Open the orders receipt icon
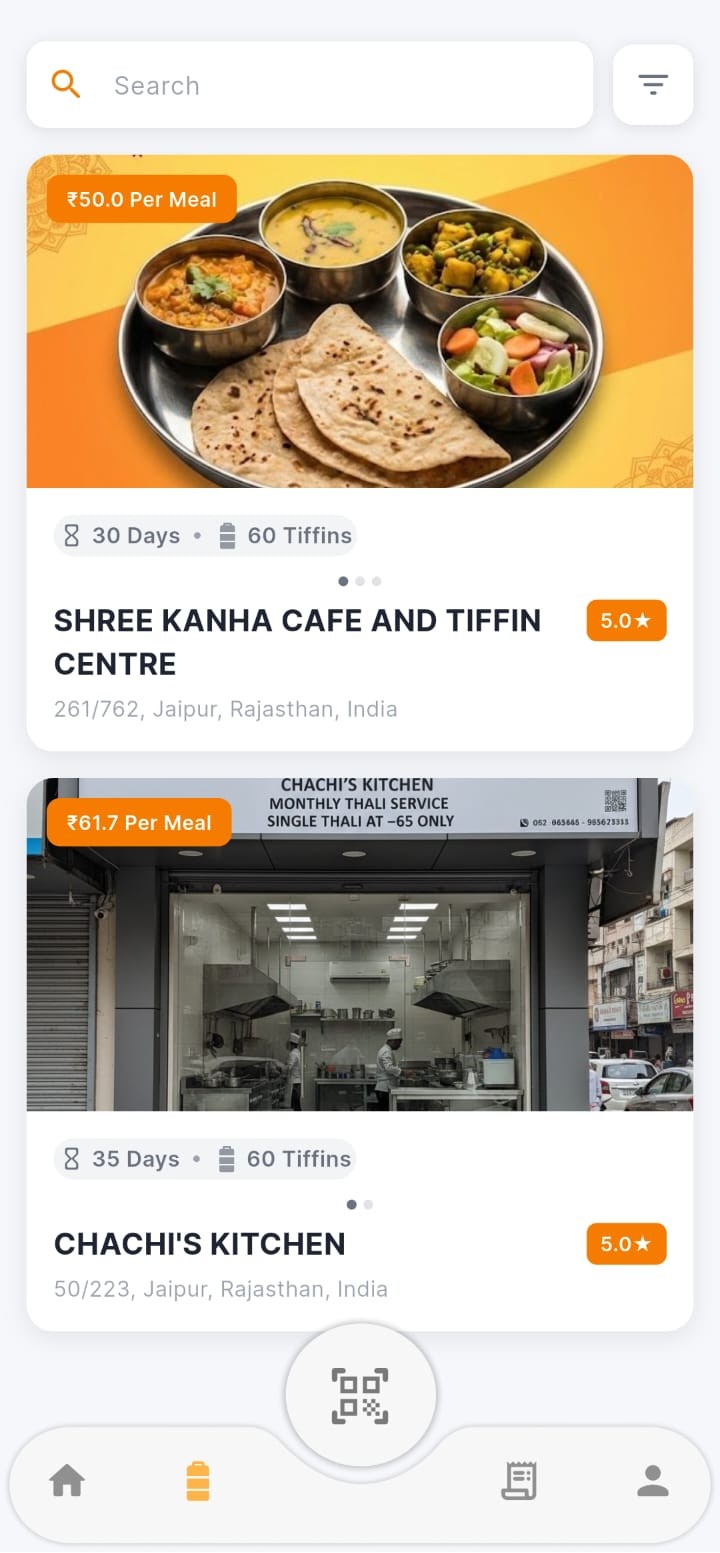Screen dimensions: 720x1553 pyautogui.click(x=518, y=1481)
